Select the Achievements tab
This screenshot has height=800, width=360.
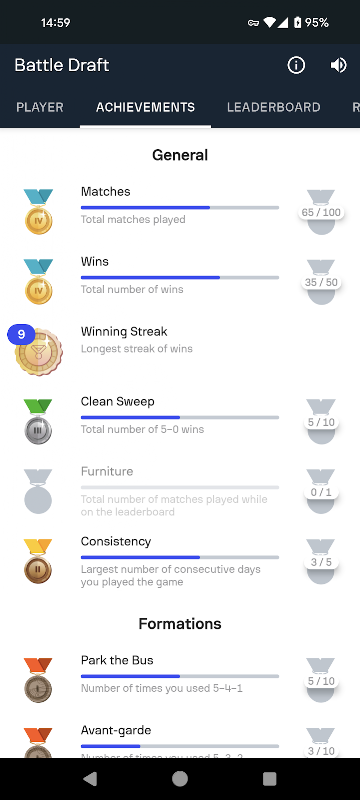145,107
